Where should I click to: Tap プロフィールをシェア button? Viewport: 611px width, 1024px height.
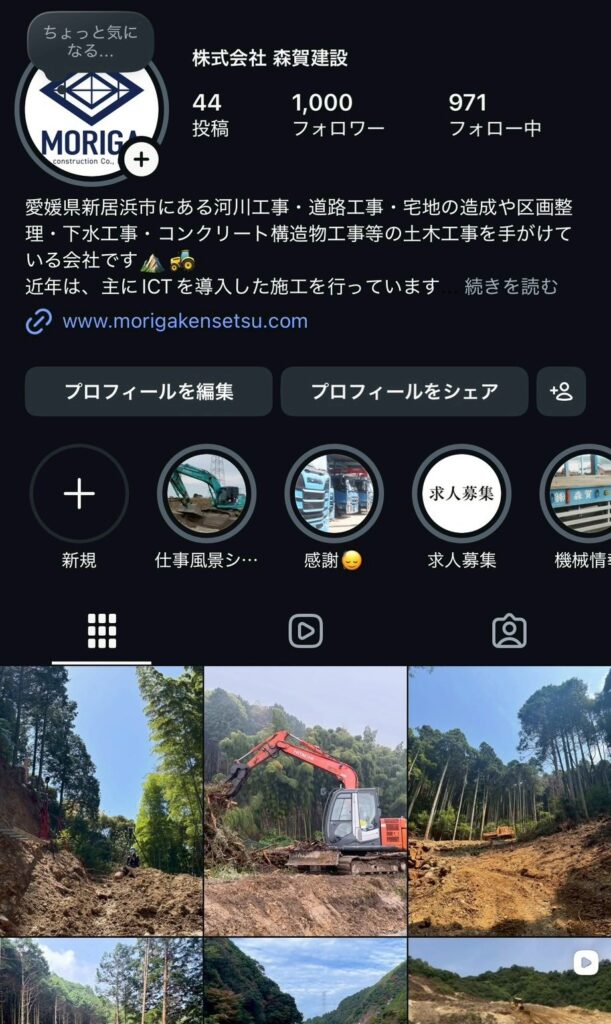404,391
